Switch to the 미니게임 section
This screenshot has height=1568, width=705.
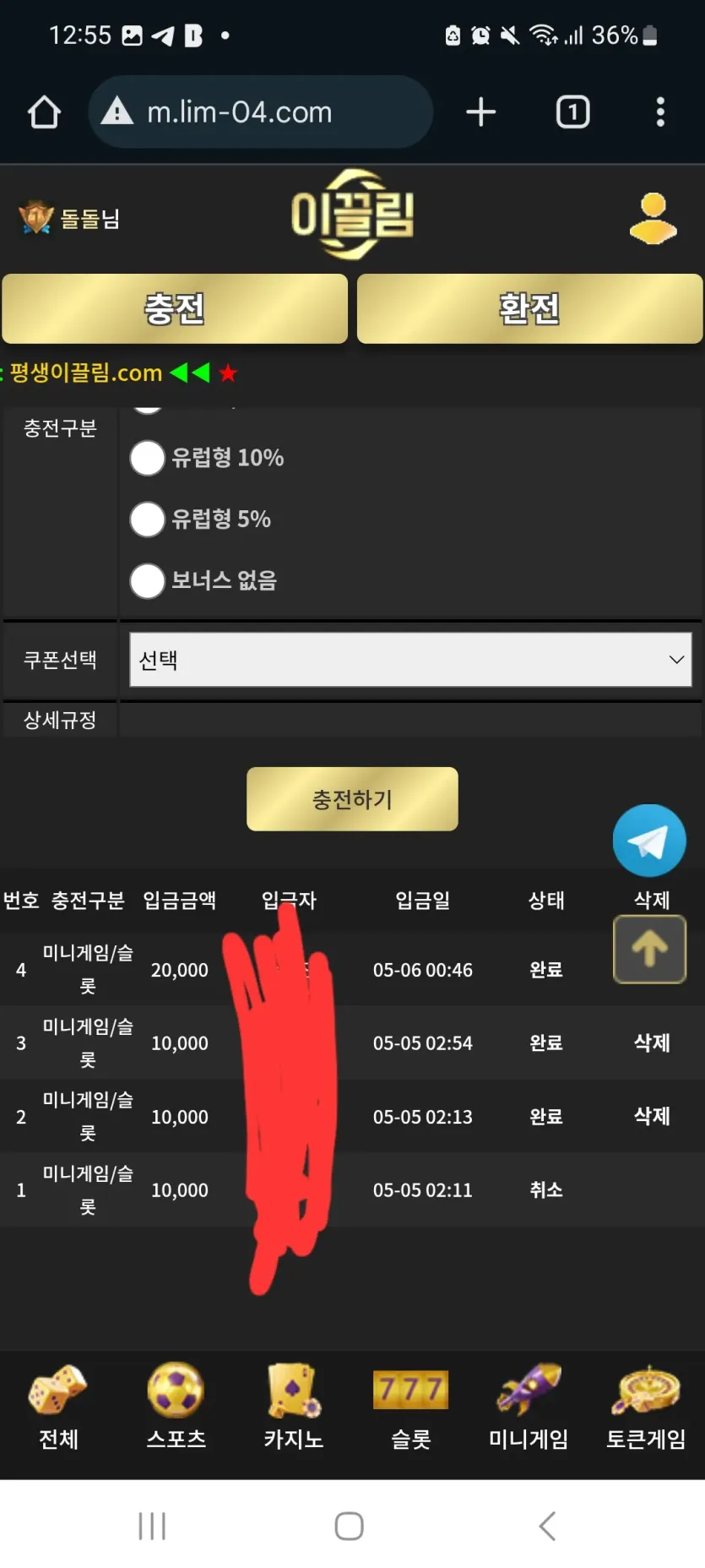coord(529,1407)
